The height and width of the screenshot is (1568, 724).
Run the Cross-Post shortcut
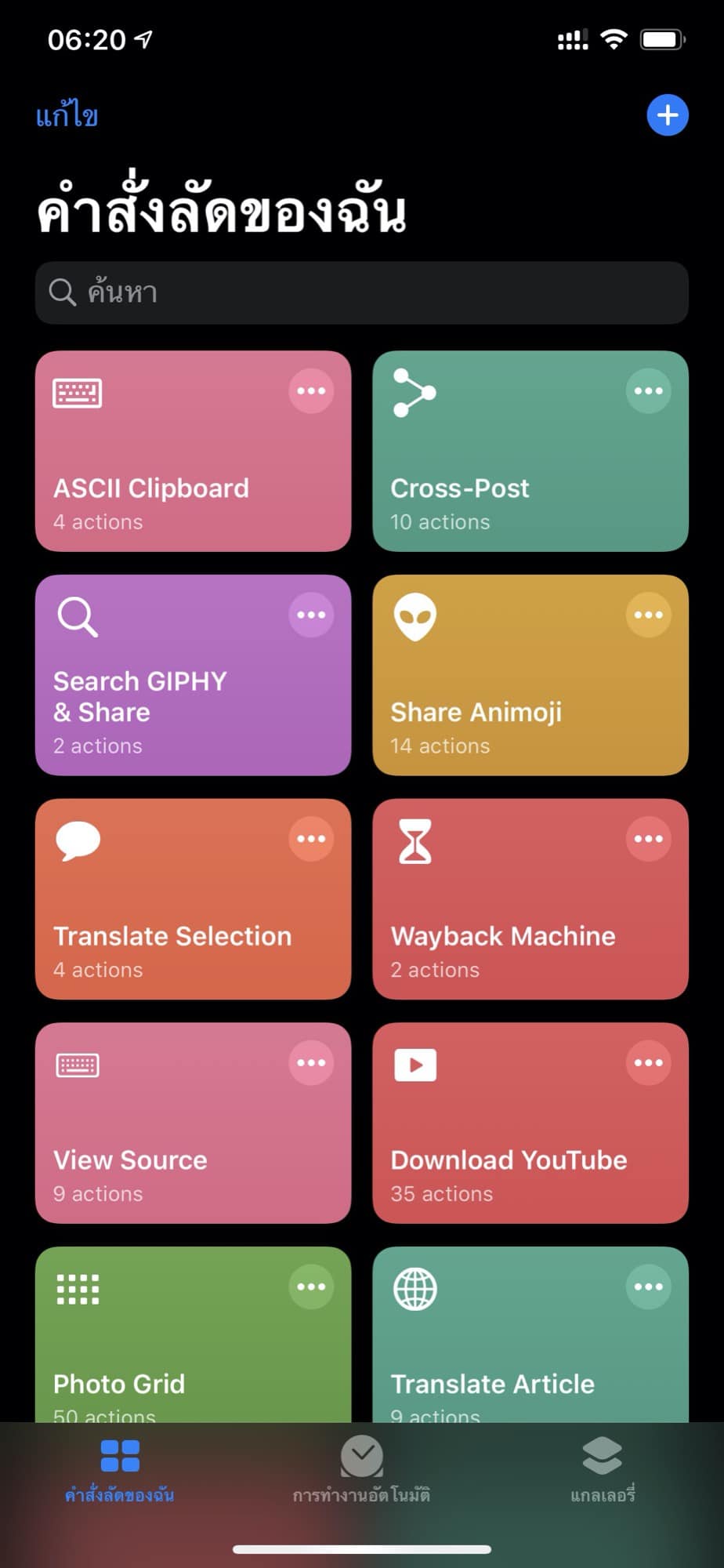[530, 451]
